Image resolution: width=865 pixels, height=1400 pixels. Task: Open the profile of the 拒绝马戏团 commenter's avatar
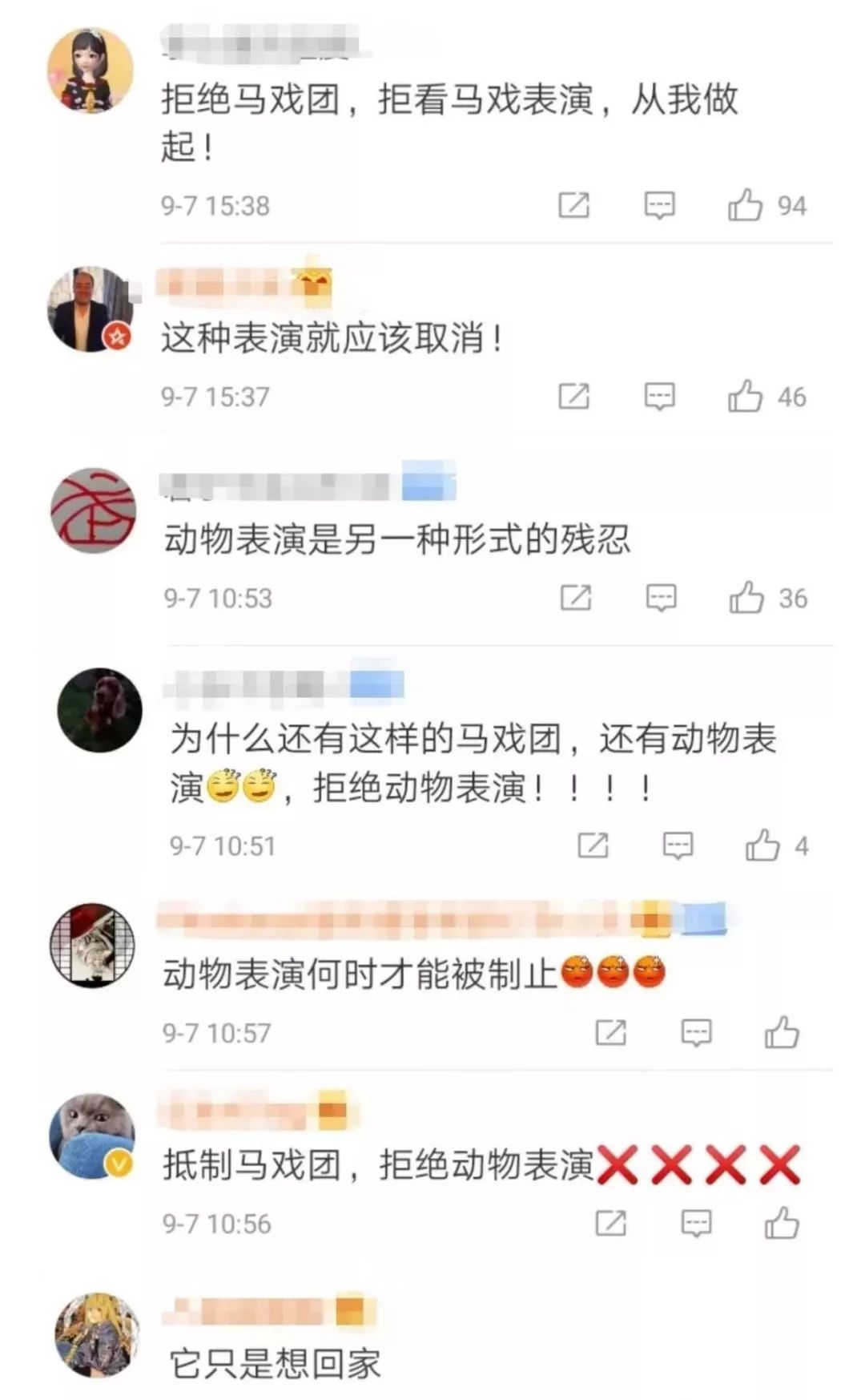pos(90,71)
